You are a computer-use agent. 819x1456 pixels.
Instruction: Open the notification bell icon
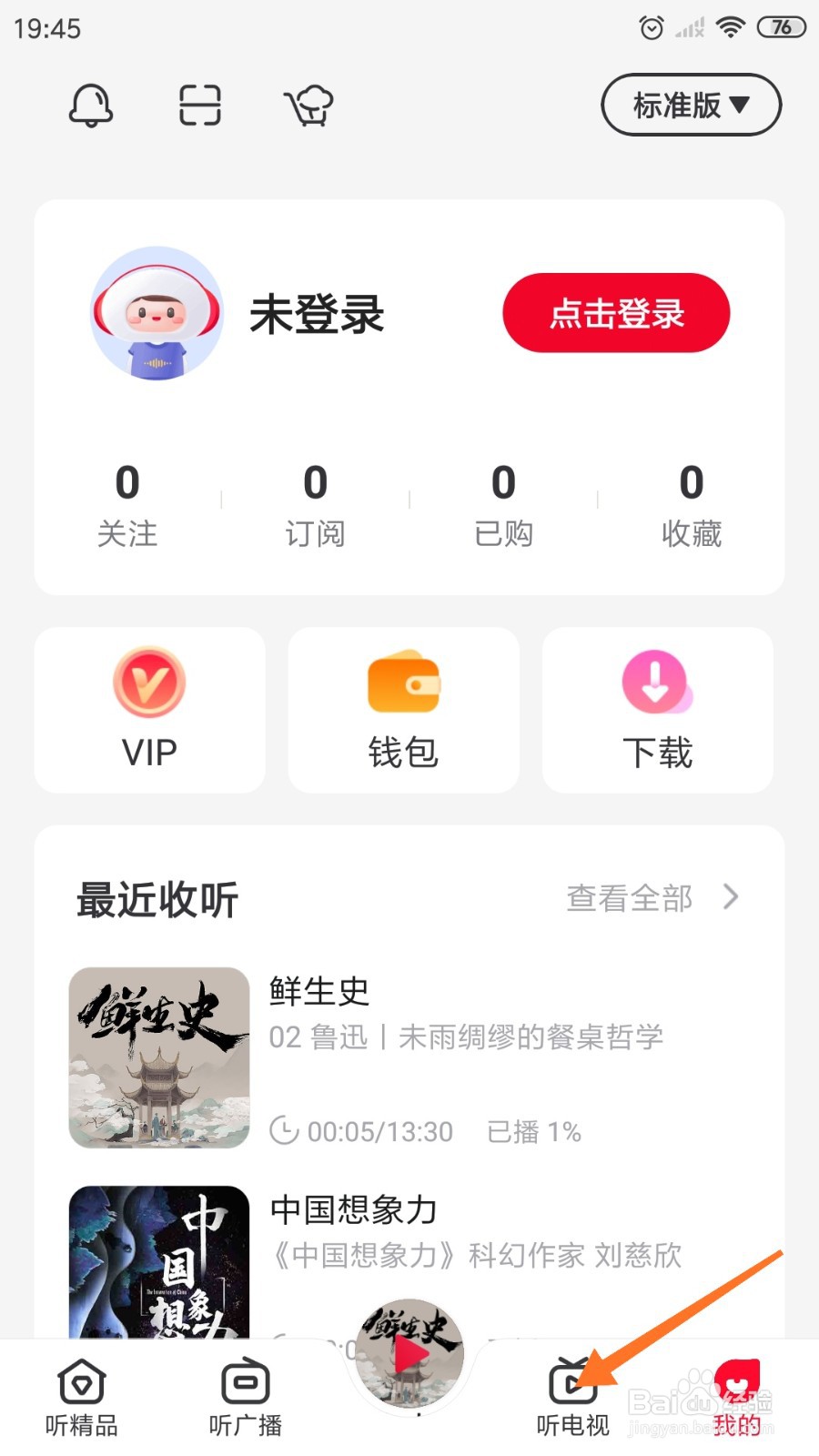click(91, 106)
